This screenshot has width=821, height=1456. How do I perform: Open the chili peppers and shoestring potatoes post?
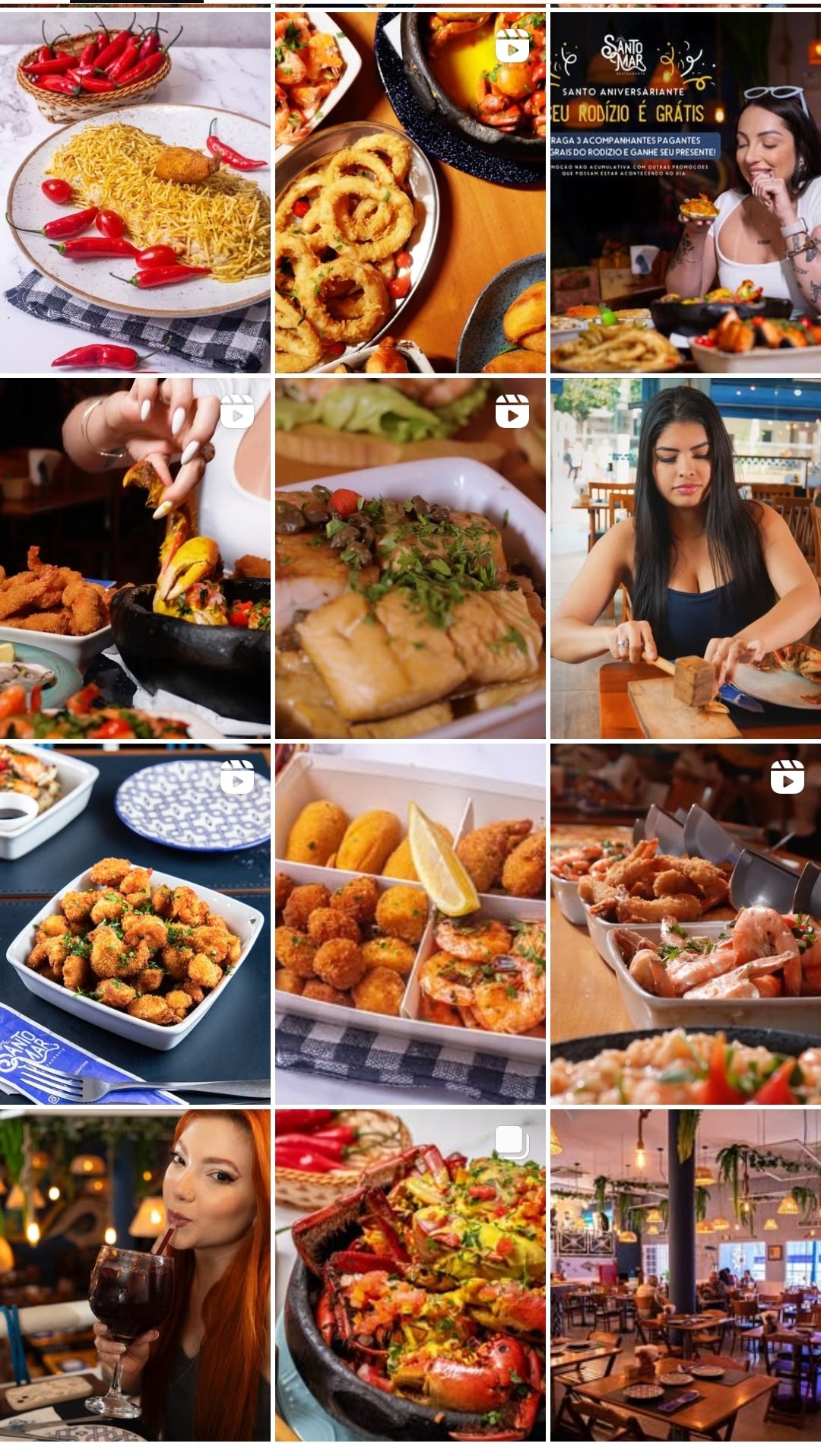coord(135,192)
